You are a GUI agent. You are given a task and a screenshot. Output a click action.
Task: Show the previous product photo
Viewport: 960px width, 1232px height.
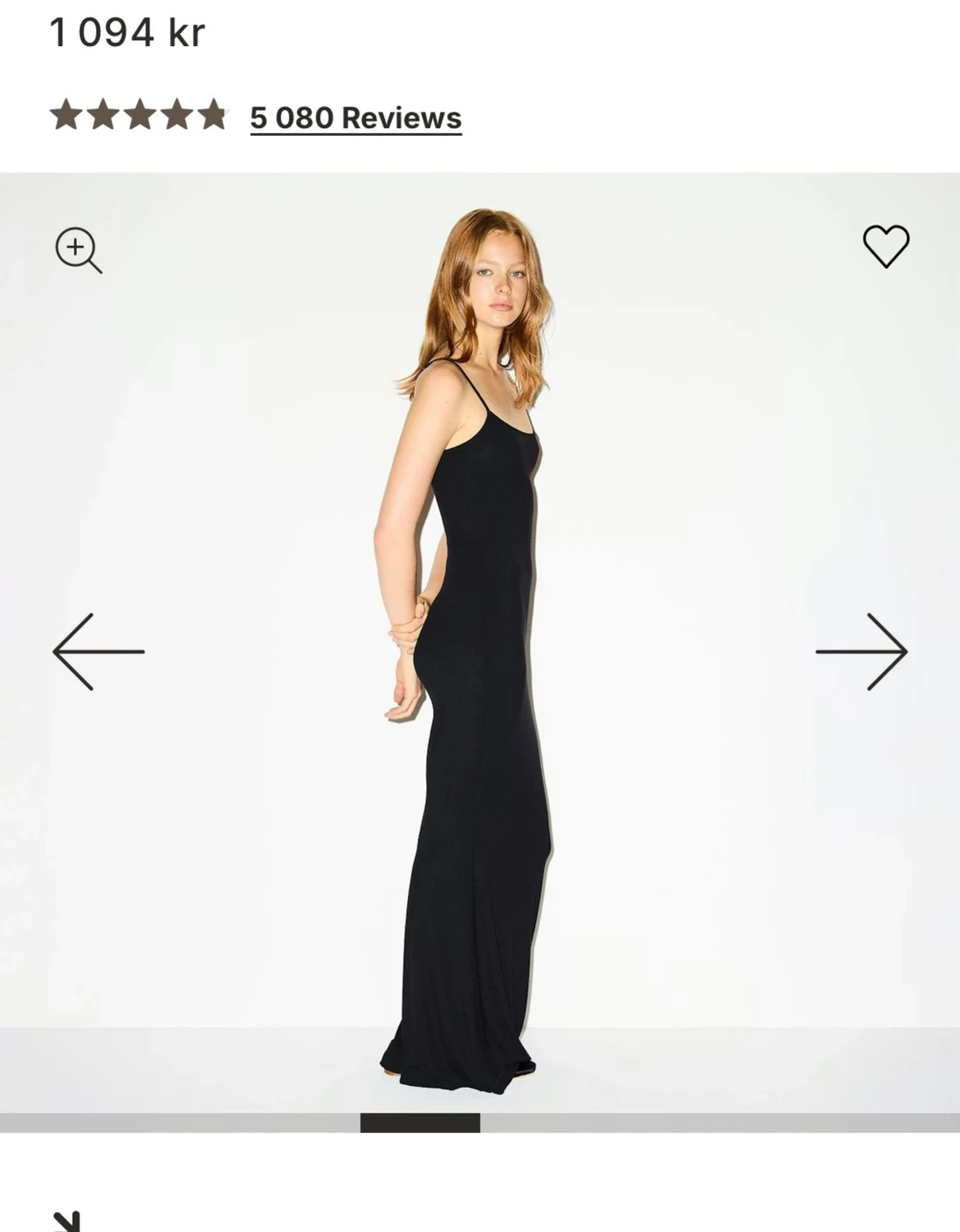click(x=98, y=651)
